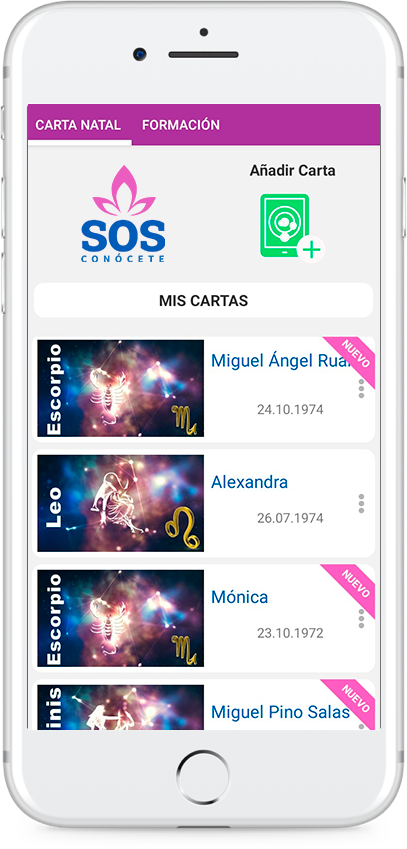Open Miguel Pino Salas's chart card
This screenshot has height=849, width=407.
pyautogui.click(x=204, y=704)
